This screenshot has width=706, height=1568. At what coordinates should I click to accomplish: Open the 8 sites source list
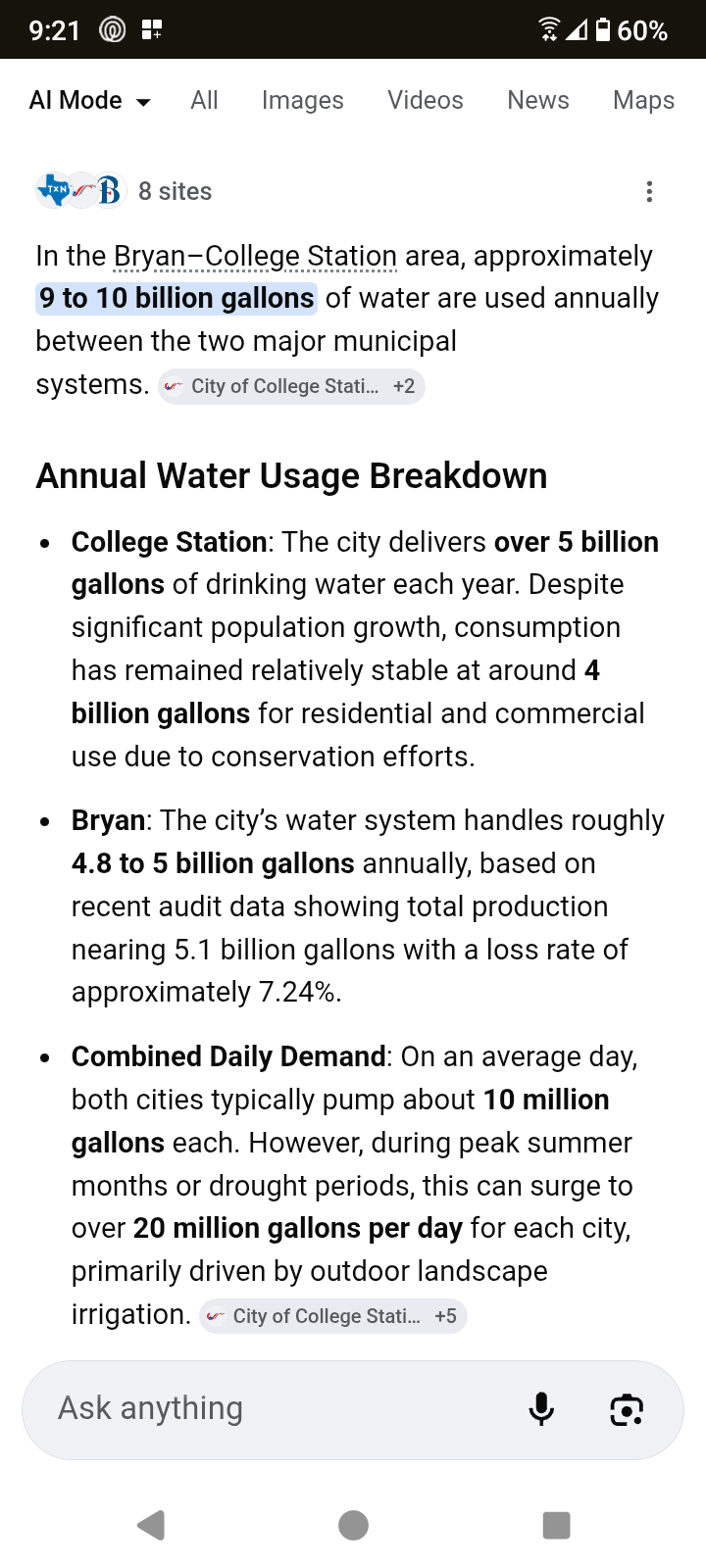pos(125,191)
